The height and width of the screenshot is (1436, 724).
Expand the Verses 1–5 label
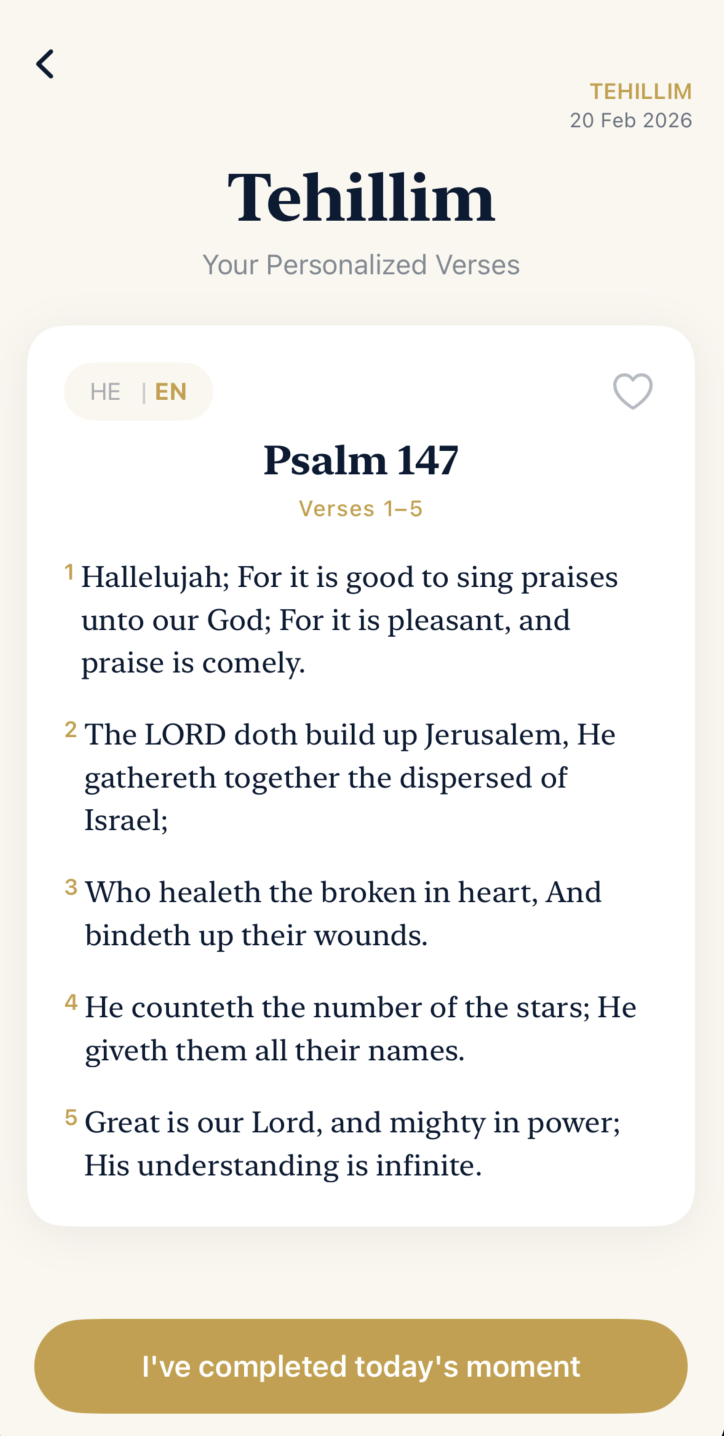click(x=360, y=508)
